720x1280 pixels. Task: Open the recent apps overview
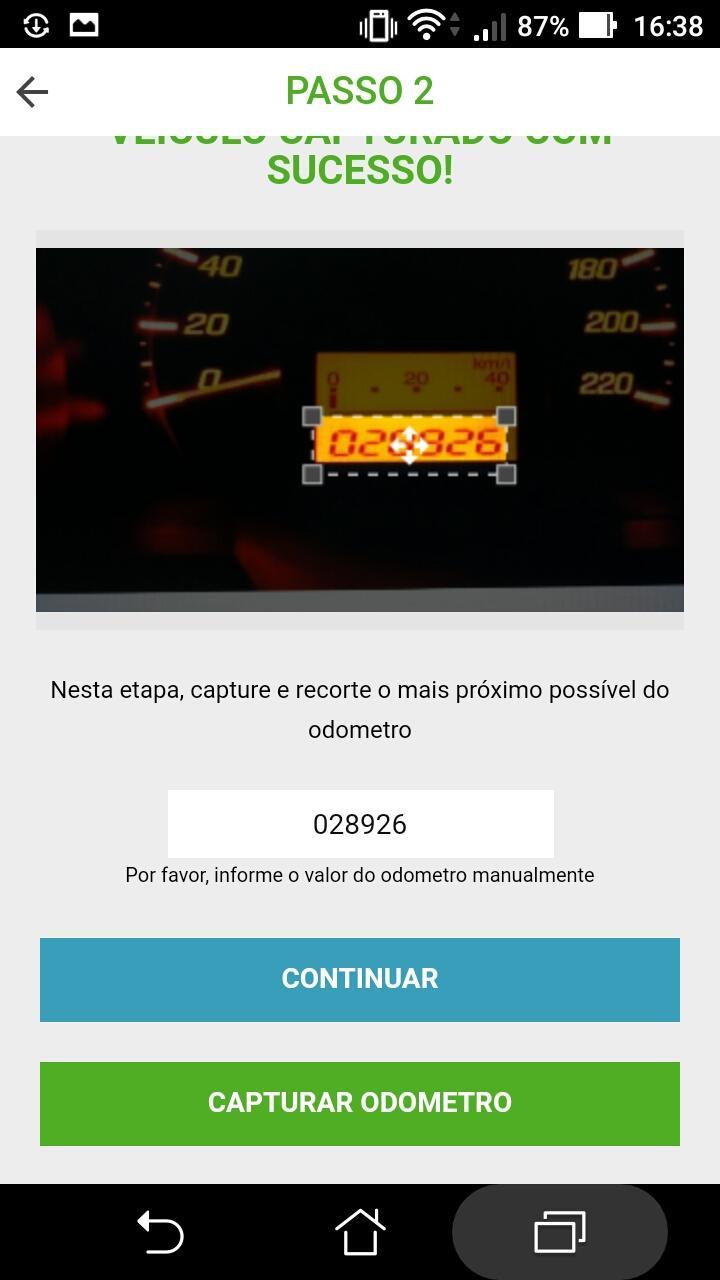point(560,1232)
